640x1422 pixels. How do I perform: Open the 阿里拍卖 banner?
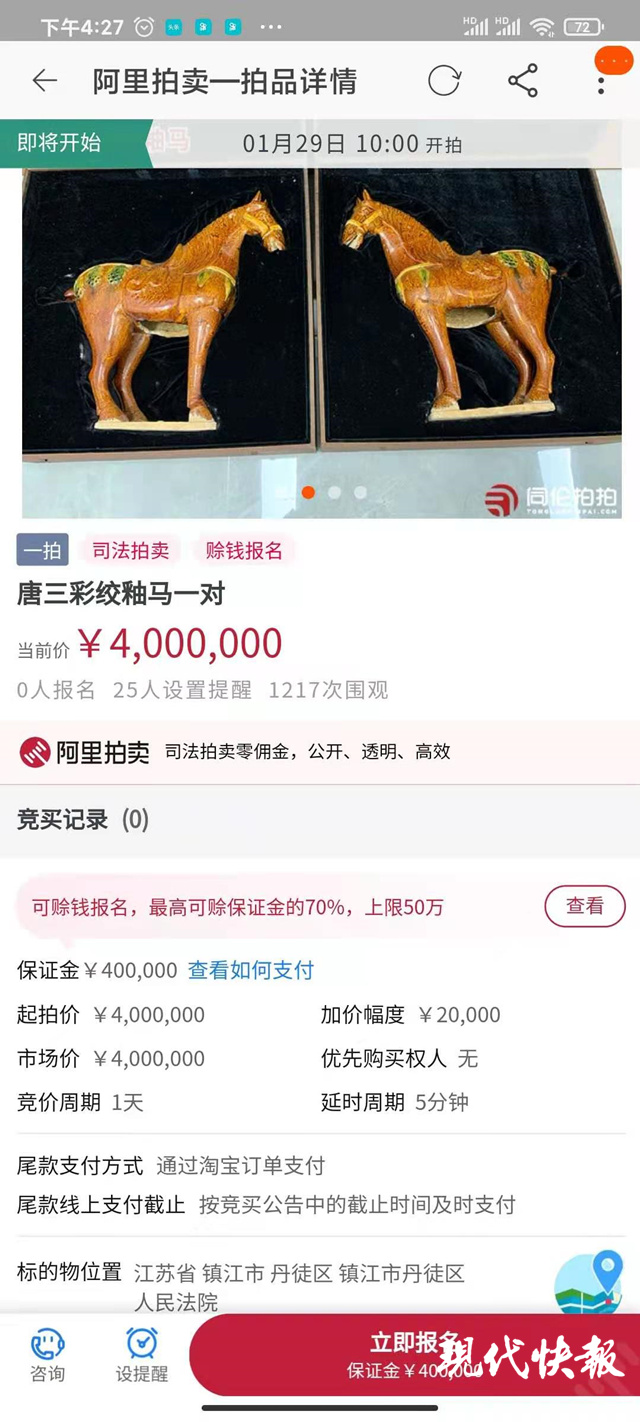point(320,752)
